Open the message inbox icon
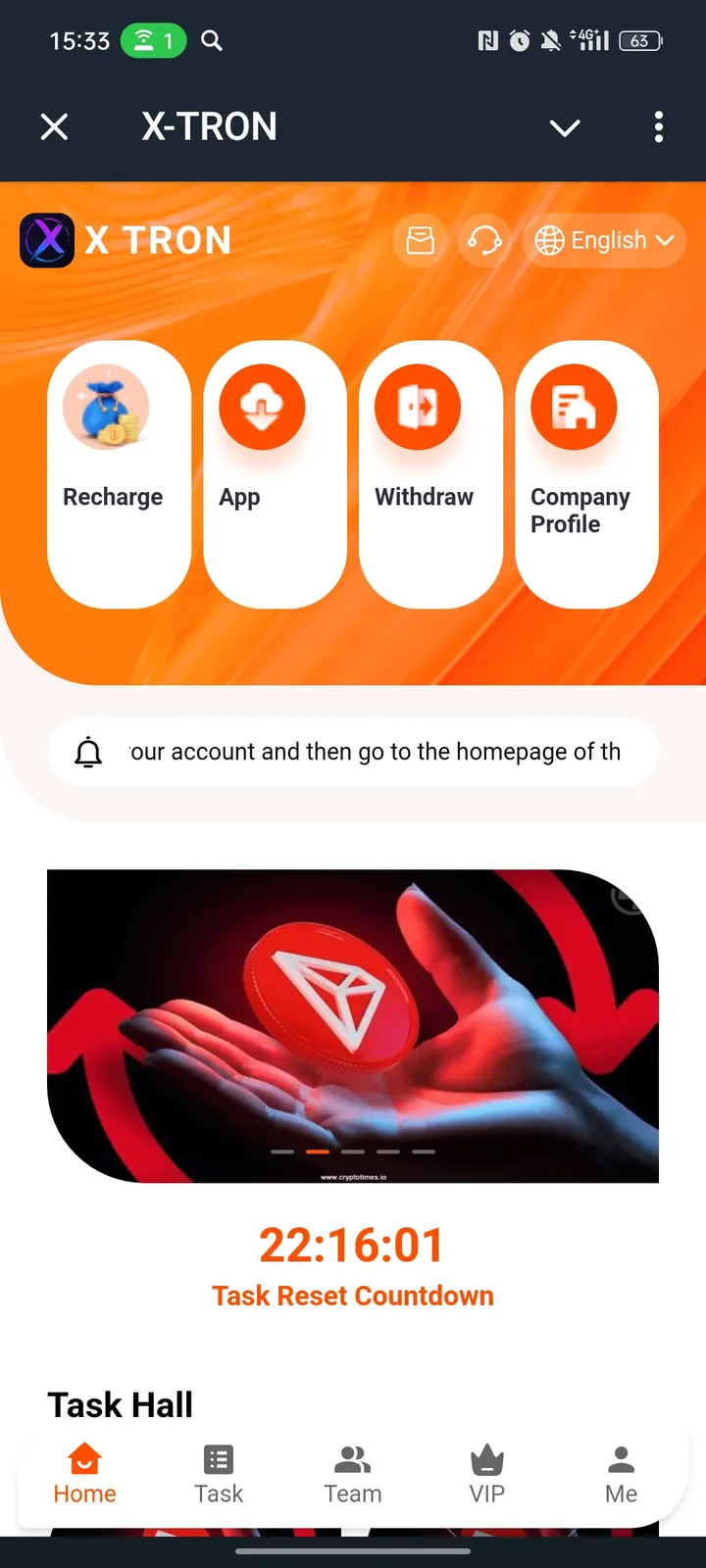 point(421,240)
